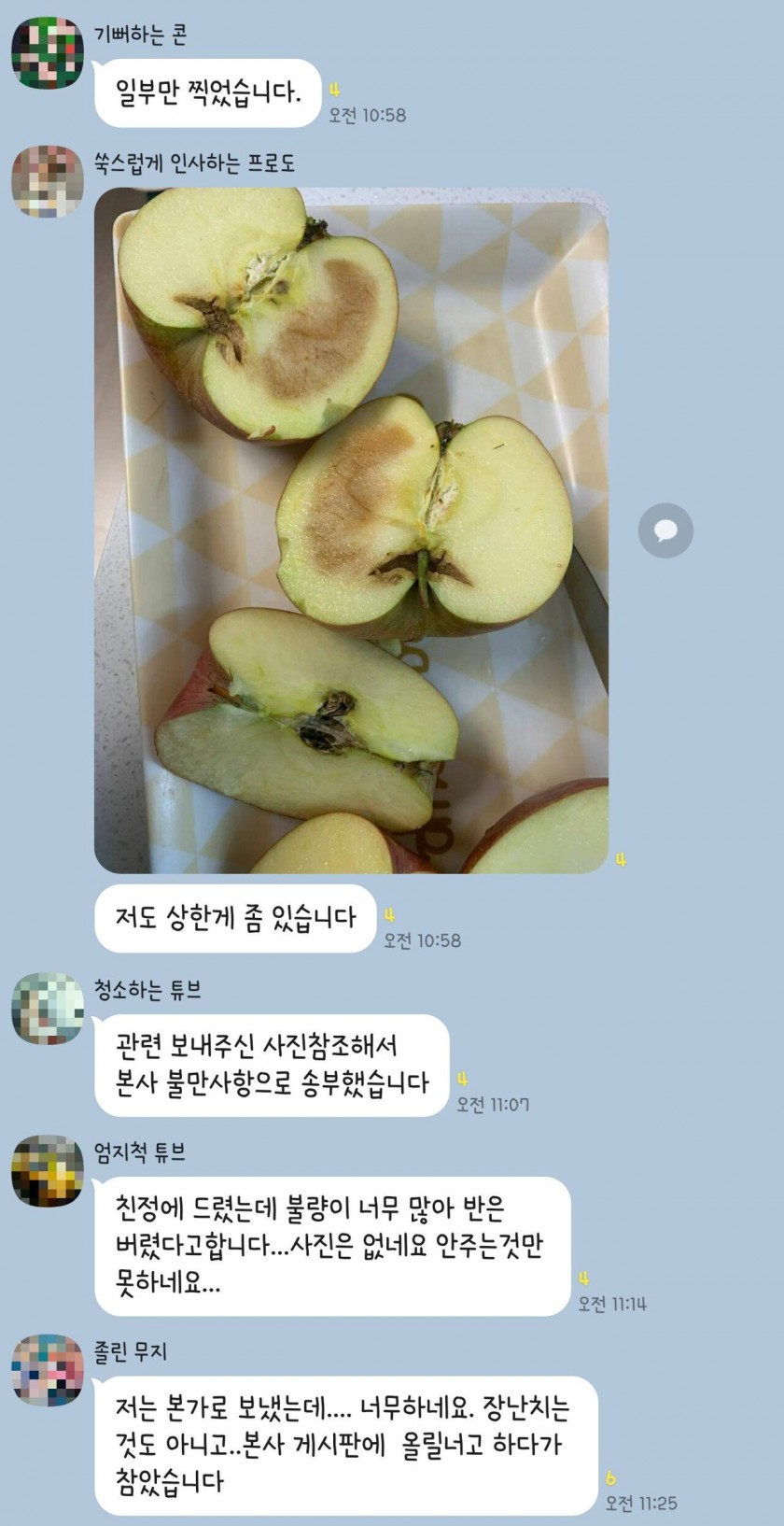Open 졸린 무지's profile avatar
Screen dimensions: 784x1526
pos(48,1370)
